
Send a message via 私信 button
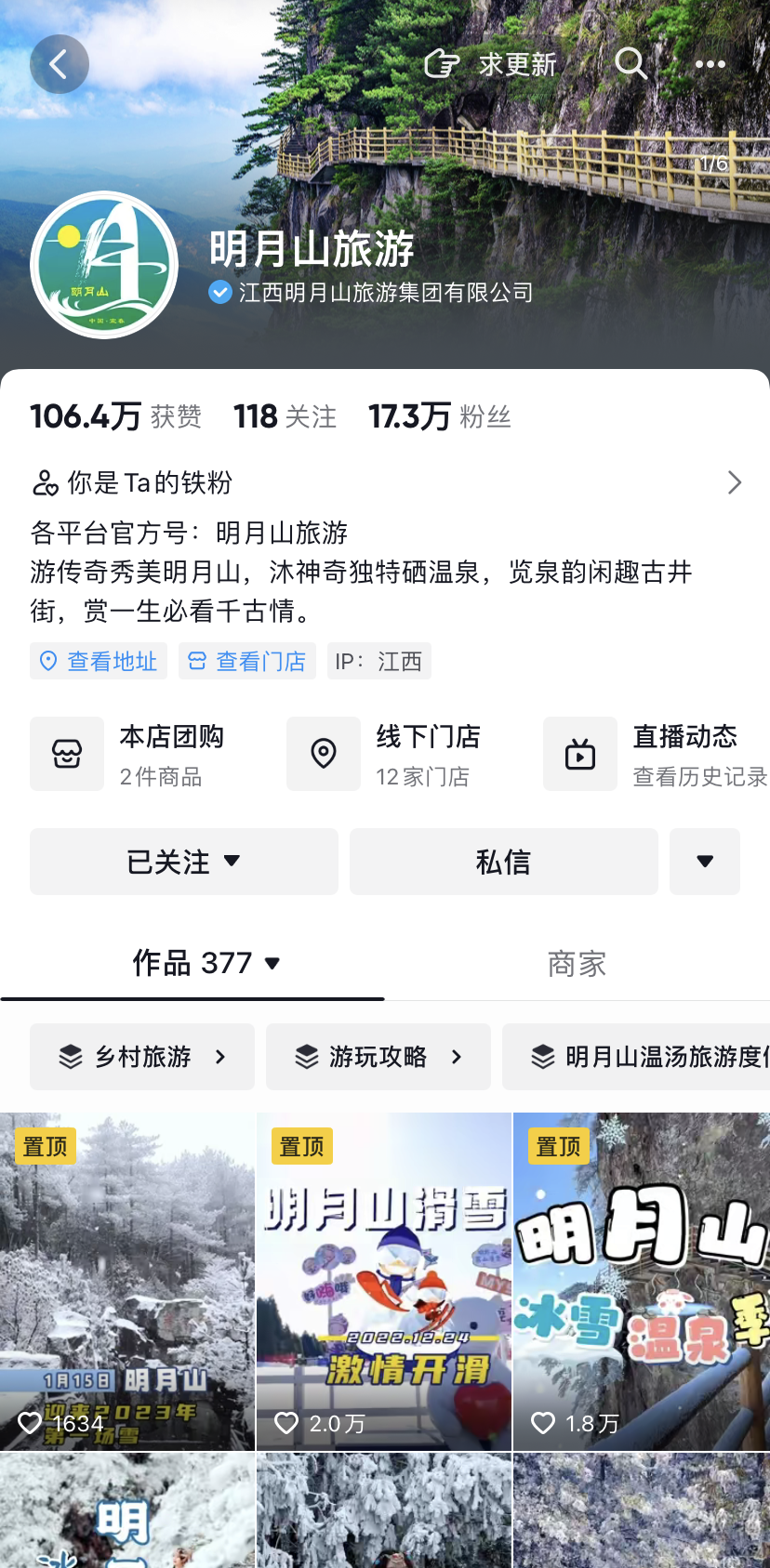(502, 861)
